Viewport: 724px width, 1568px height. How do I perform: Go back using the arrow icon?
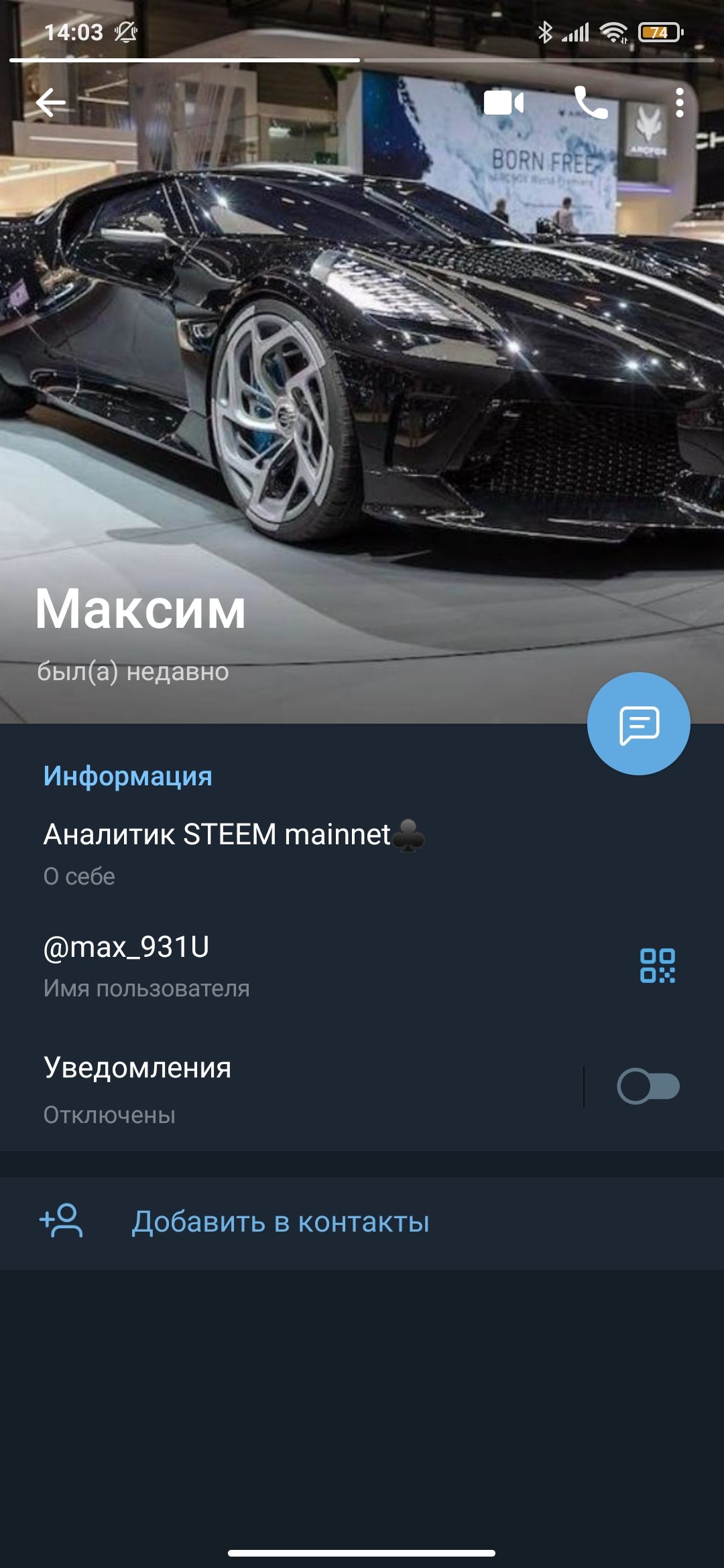pyautogui.click(x=50, y=103)
